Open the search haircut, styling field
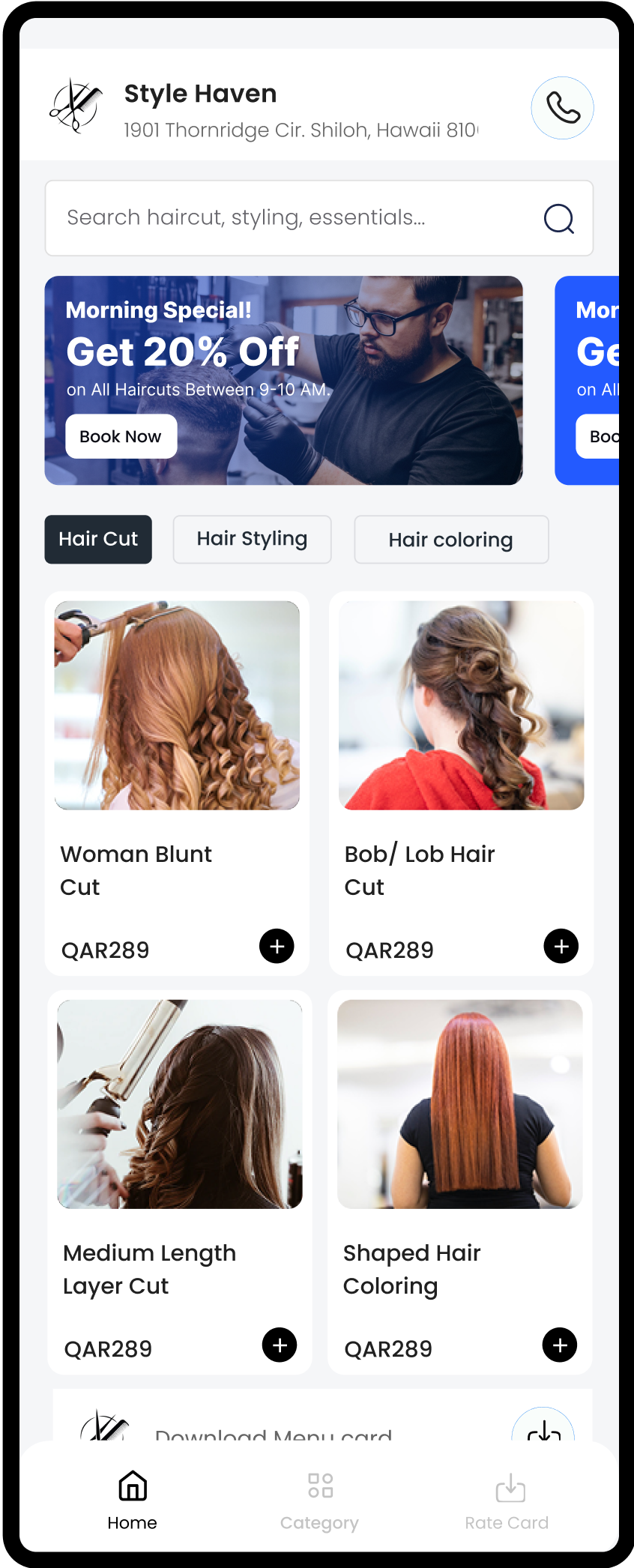The width and height of the screenshot is (634, 1568). [x=300, y=218]
